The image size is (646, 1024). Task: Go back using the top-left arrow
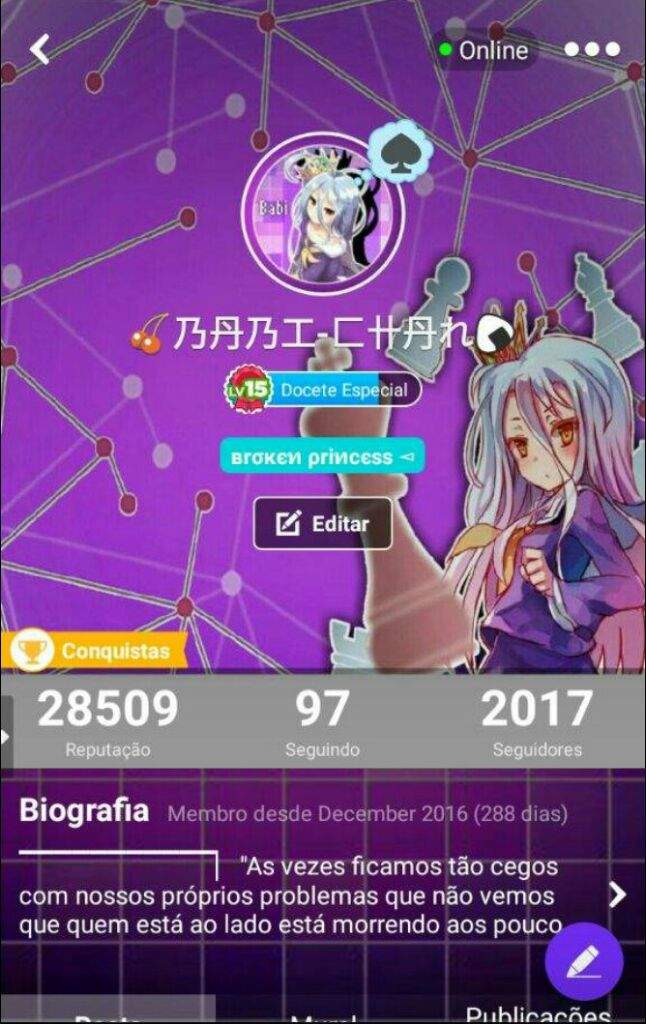[40, 49]
